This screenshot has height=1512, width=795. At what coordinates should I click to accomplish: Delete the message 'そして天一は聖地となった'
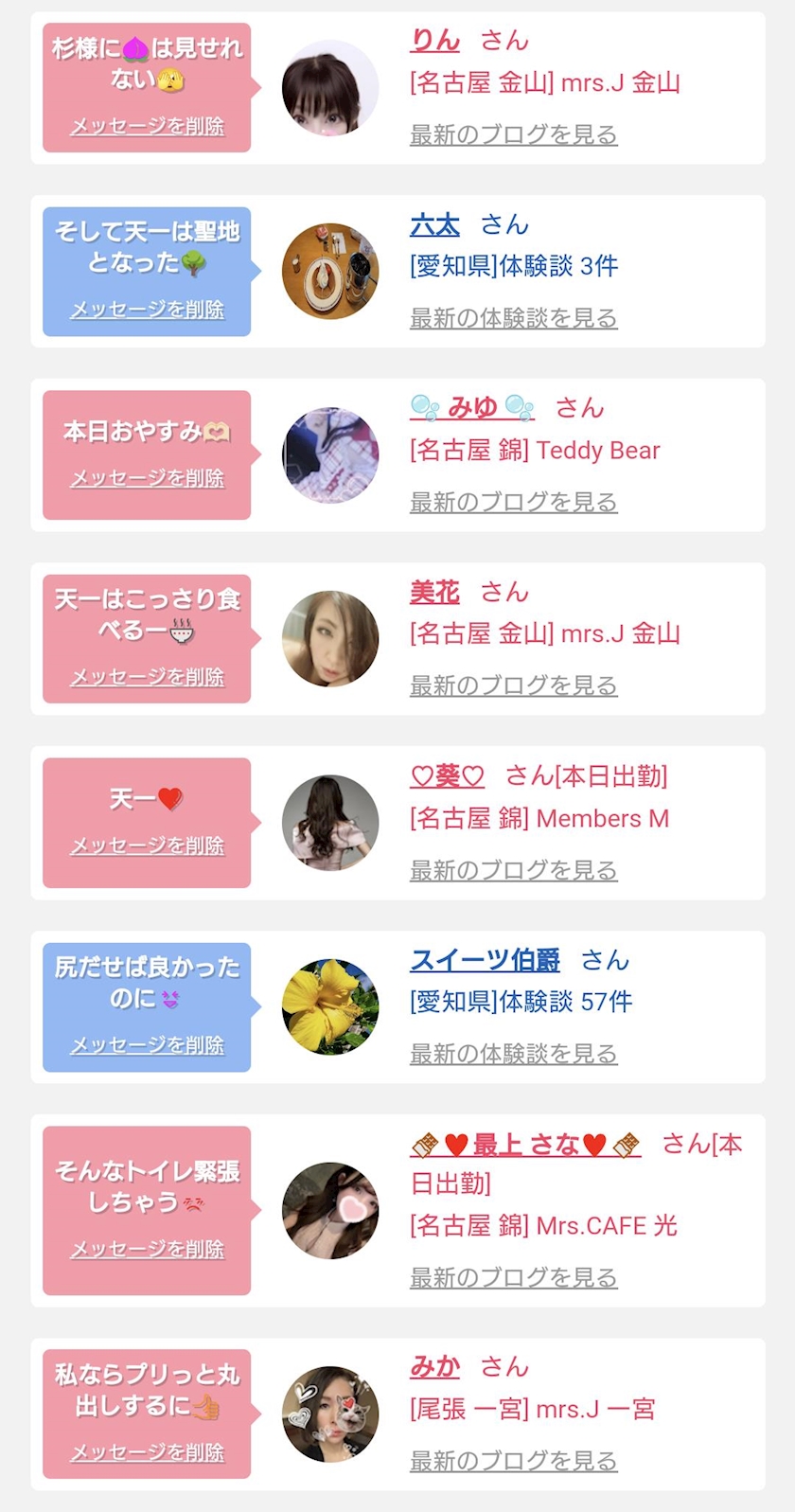pos(148,310)
